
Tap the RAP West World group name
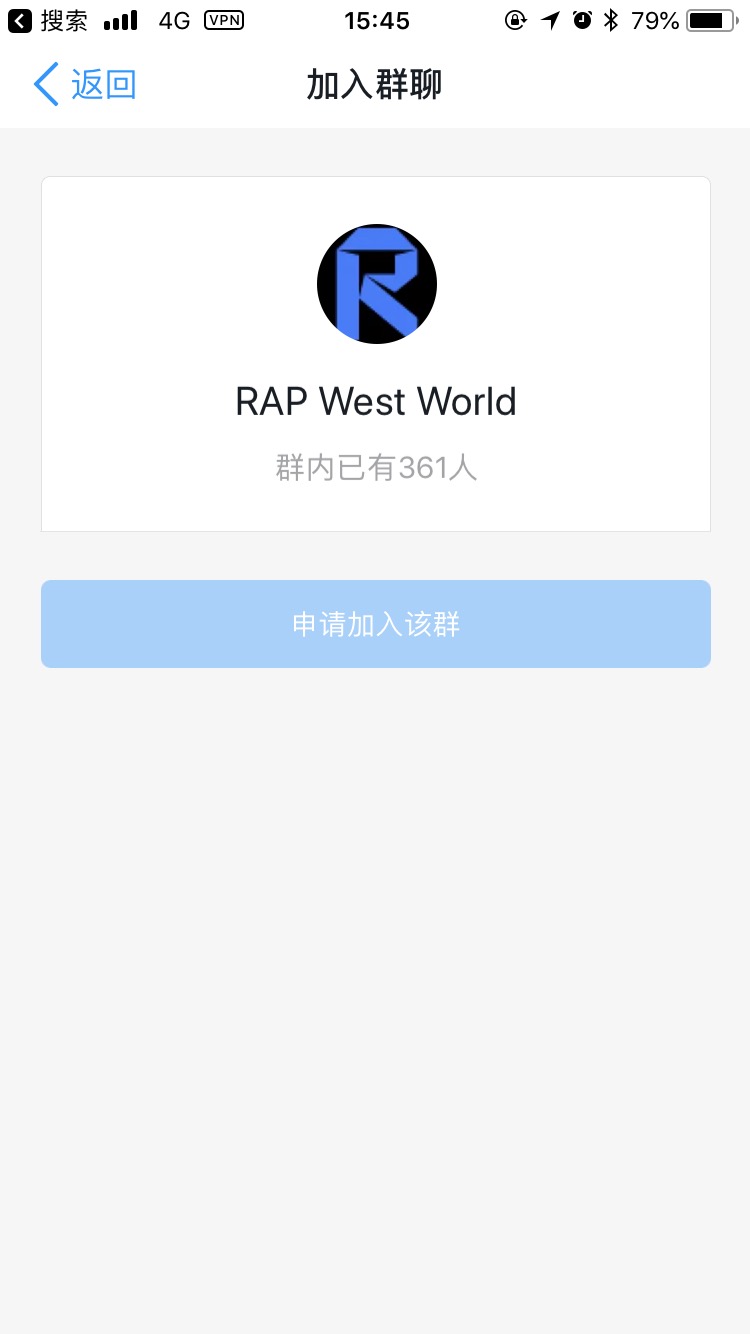click(376, 401)
